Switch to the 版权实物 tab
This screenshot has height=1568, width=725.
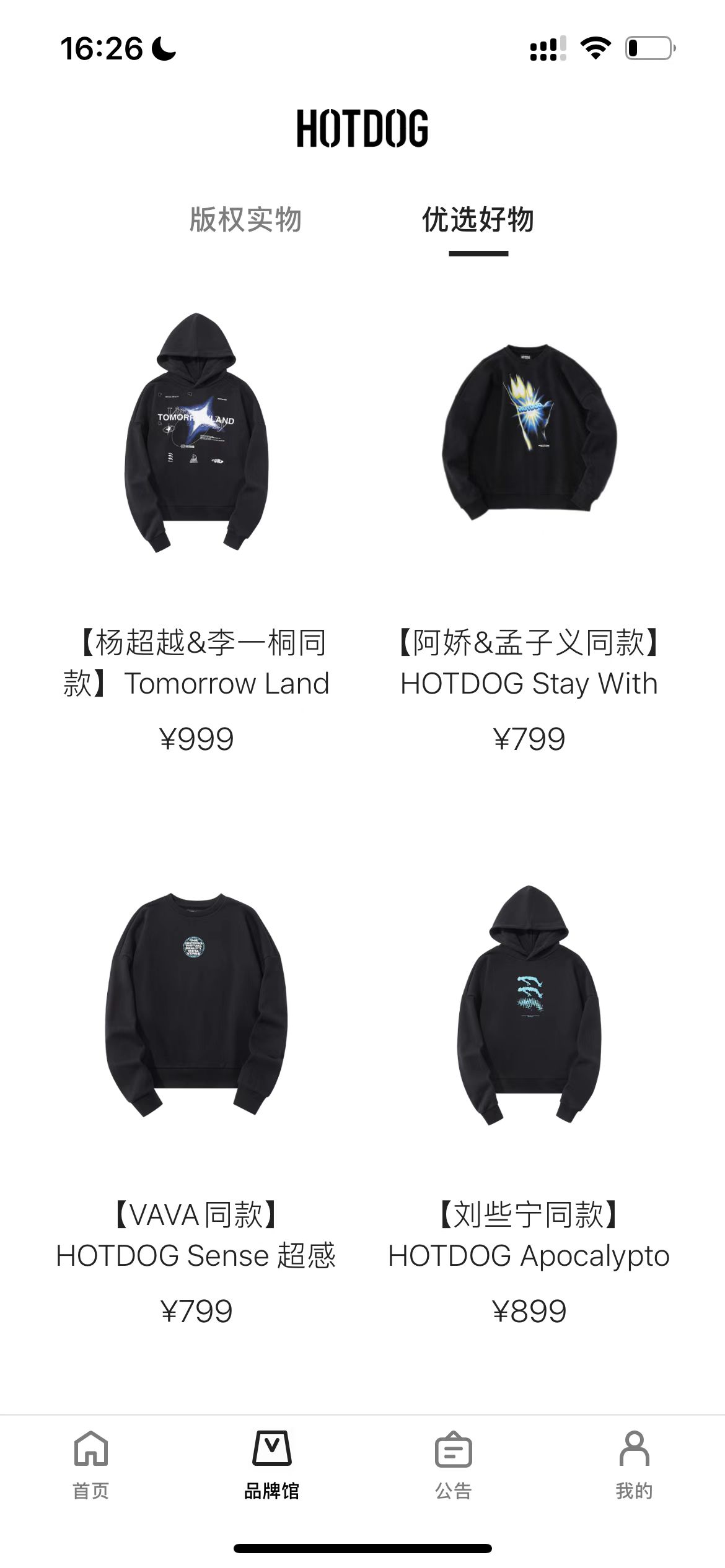coord(245,220)
